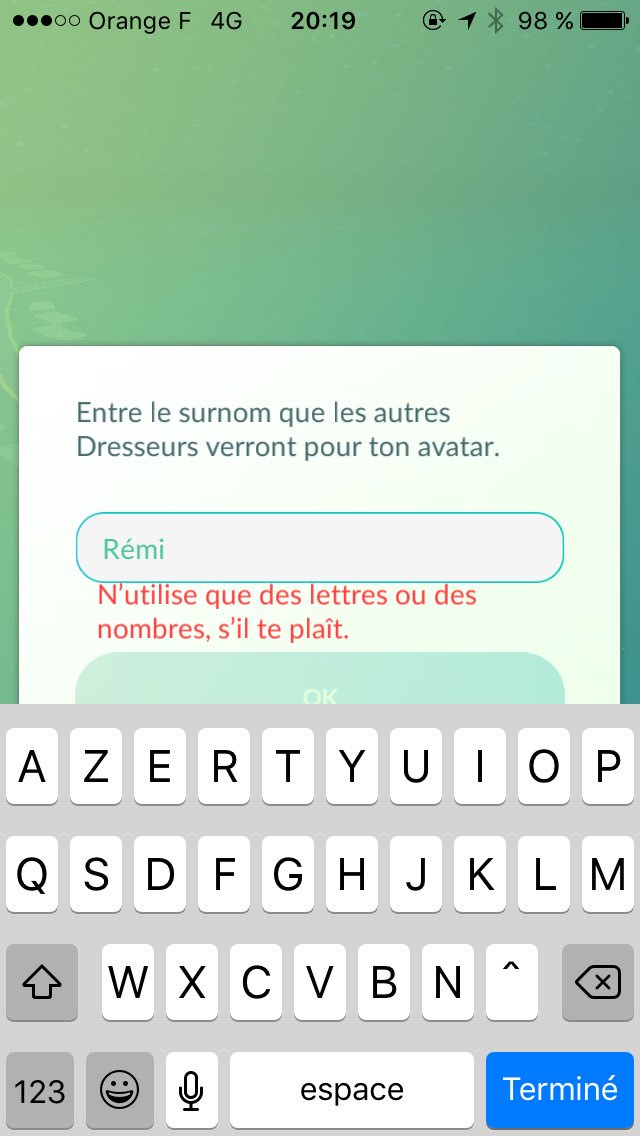Switch to the 123 numeric keyboard
Screen dimensions: 640x1136
pos(40,1089)
